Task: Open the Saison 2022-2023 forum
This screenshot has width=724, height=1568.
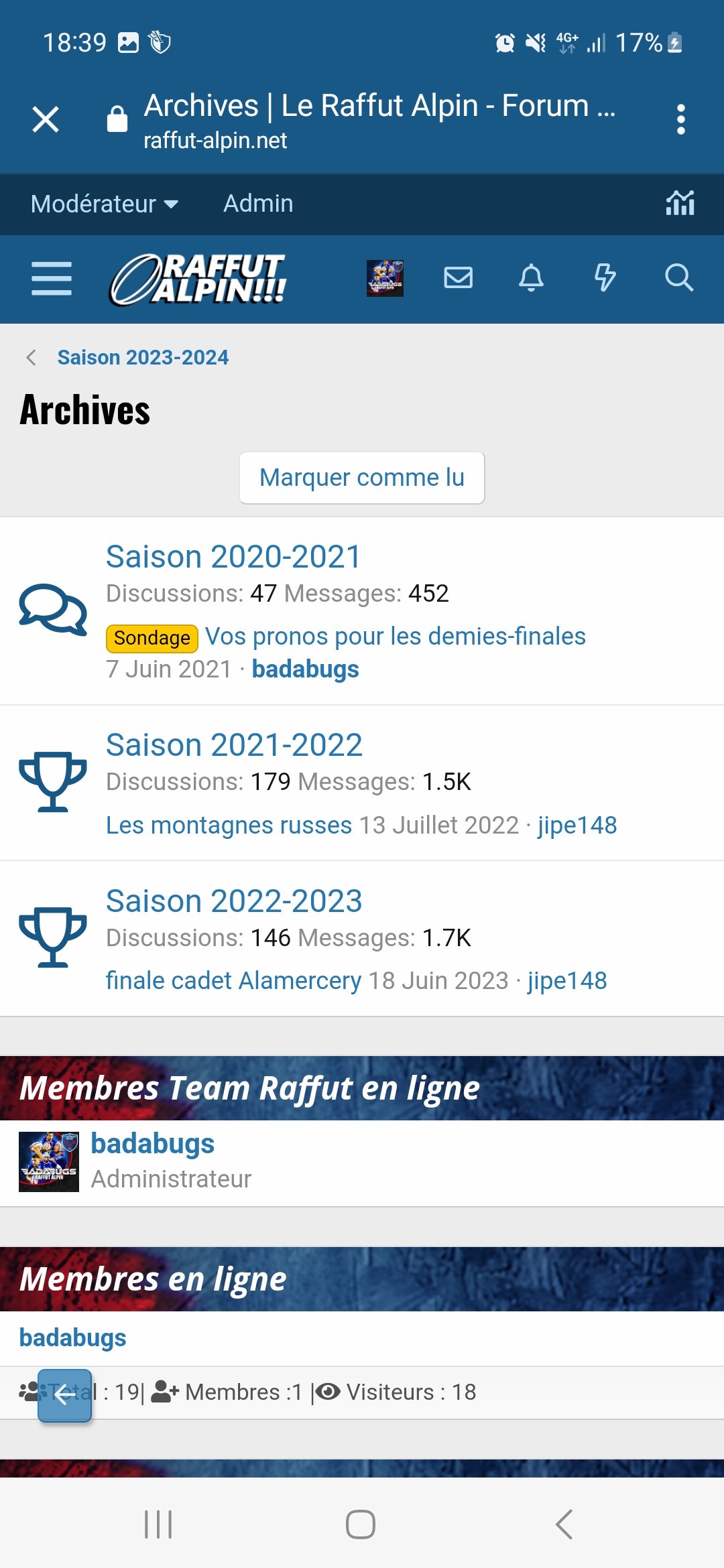Action: click(x=235, y=901)
